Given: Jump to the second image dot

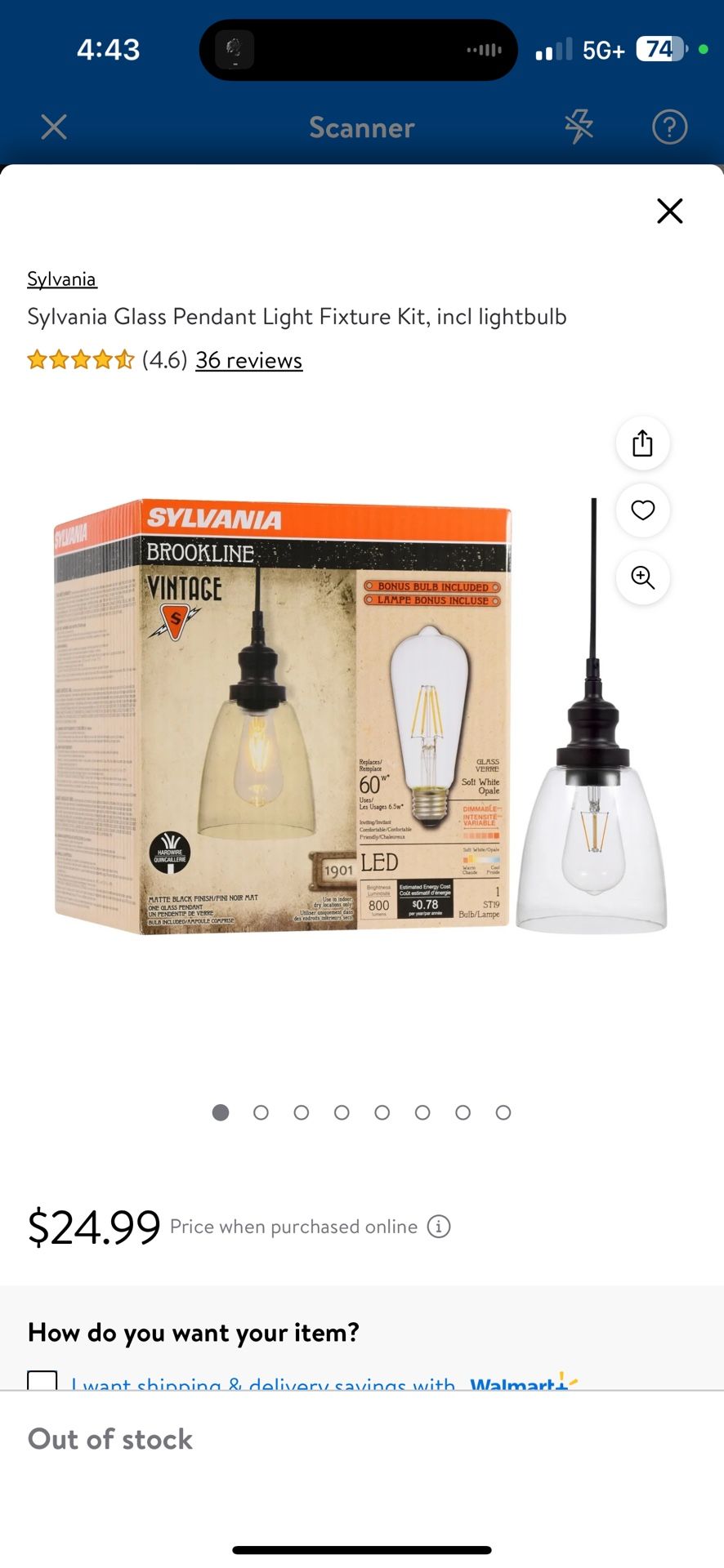Looking at the screenshot, I should (x=261, y=1112).
